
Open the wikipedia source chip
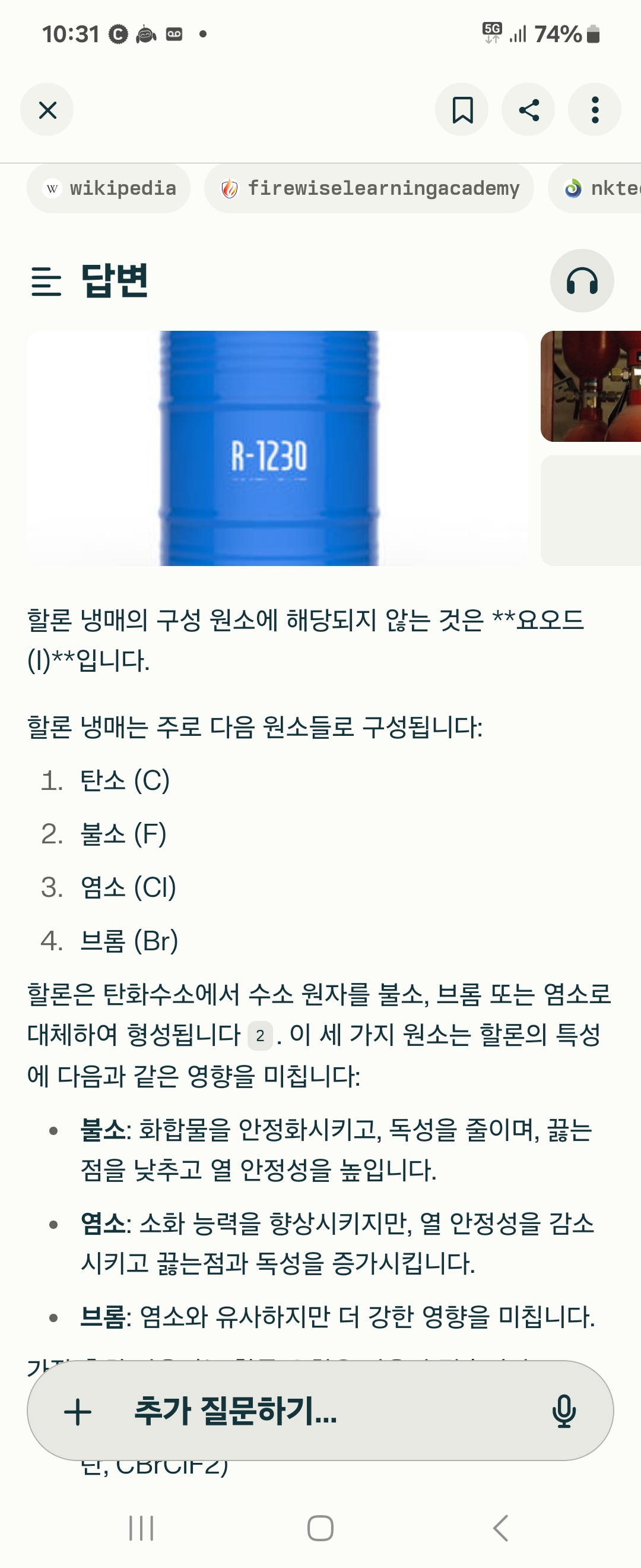click(109, 189)
